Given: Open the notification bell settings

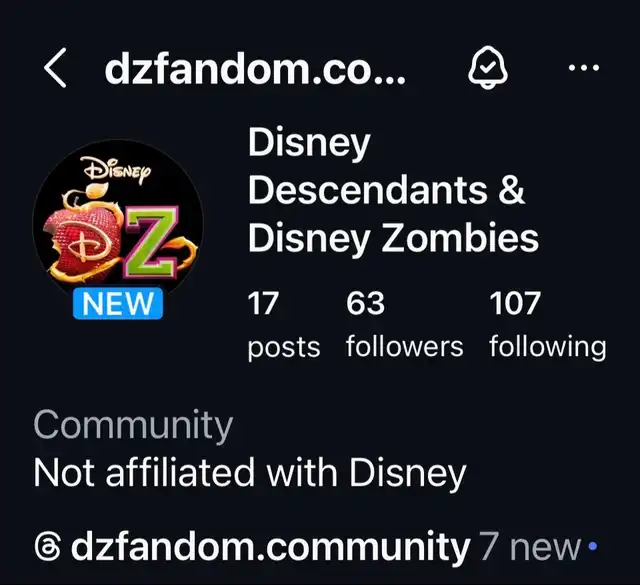Looking at the screenshot, I should [488, 69].
